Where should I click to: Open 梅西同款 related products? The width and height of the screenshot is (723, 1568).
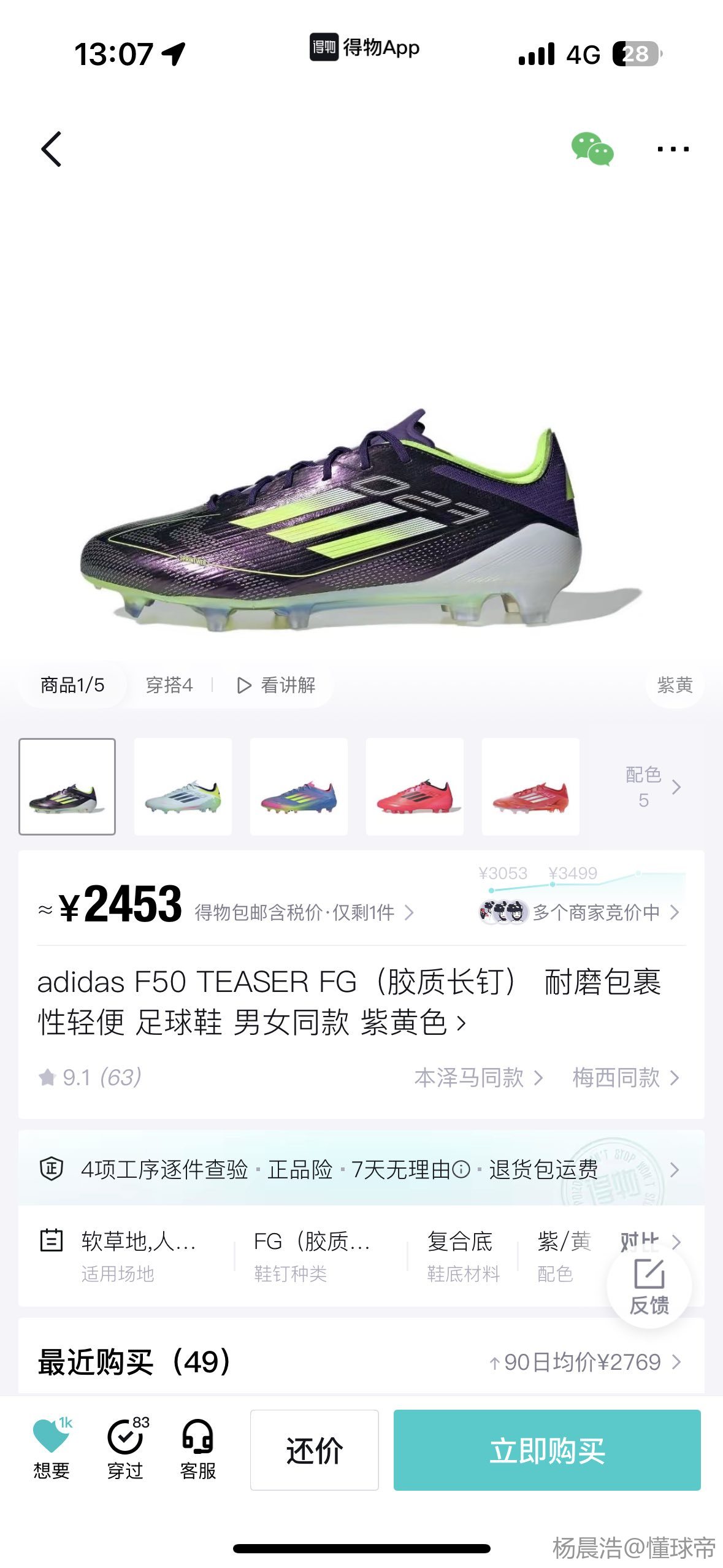tap(625, 1077)
